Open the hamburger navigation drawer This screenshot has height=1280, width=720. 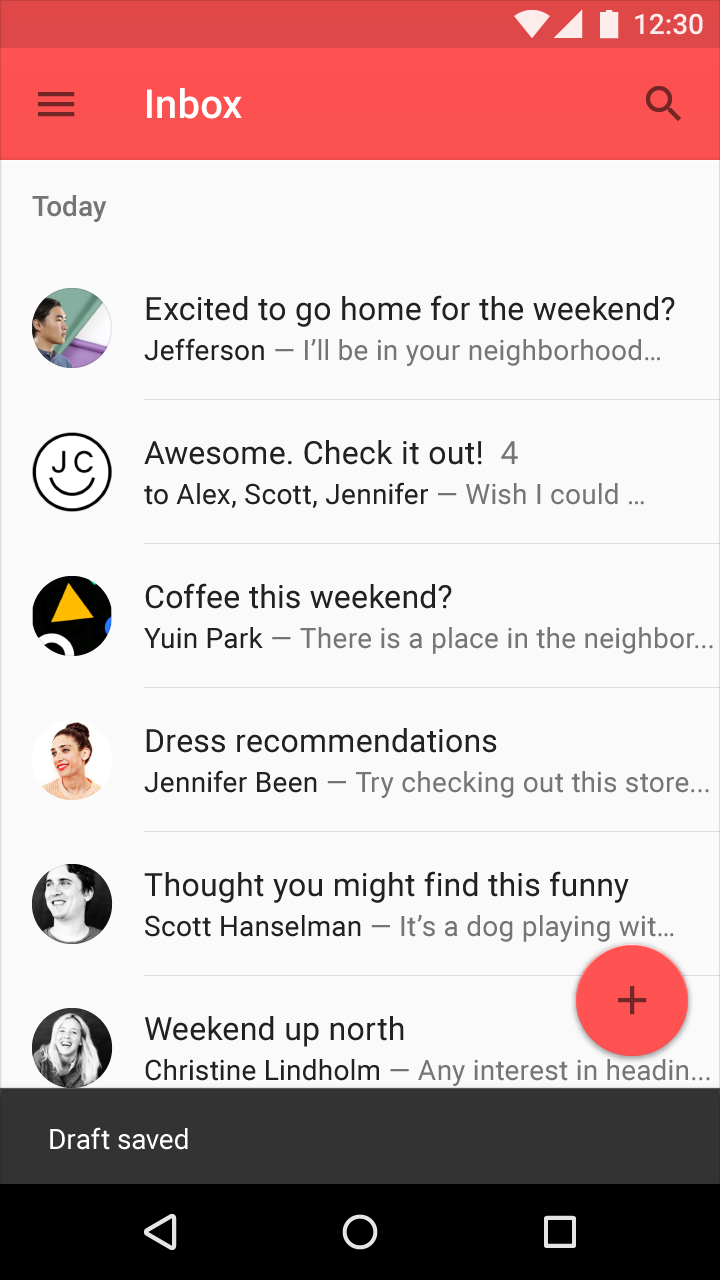[56, 104]
